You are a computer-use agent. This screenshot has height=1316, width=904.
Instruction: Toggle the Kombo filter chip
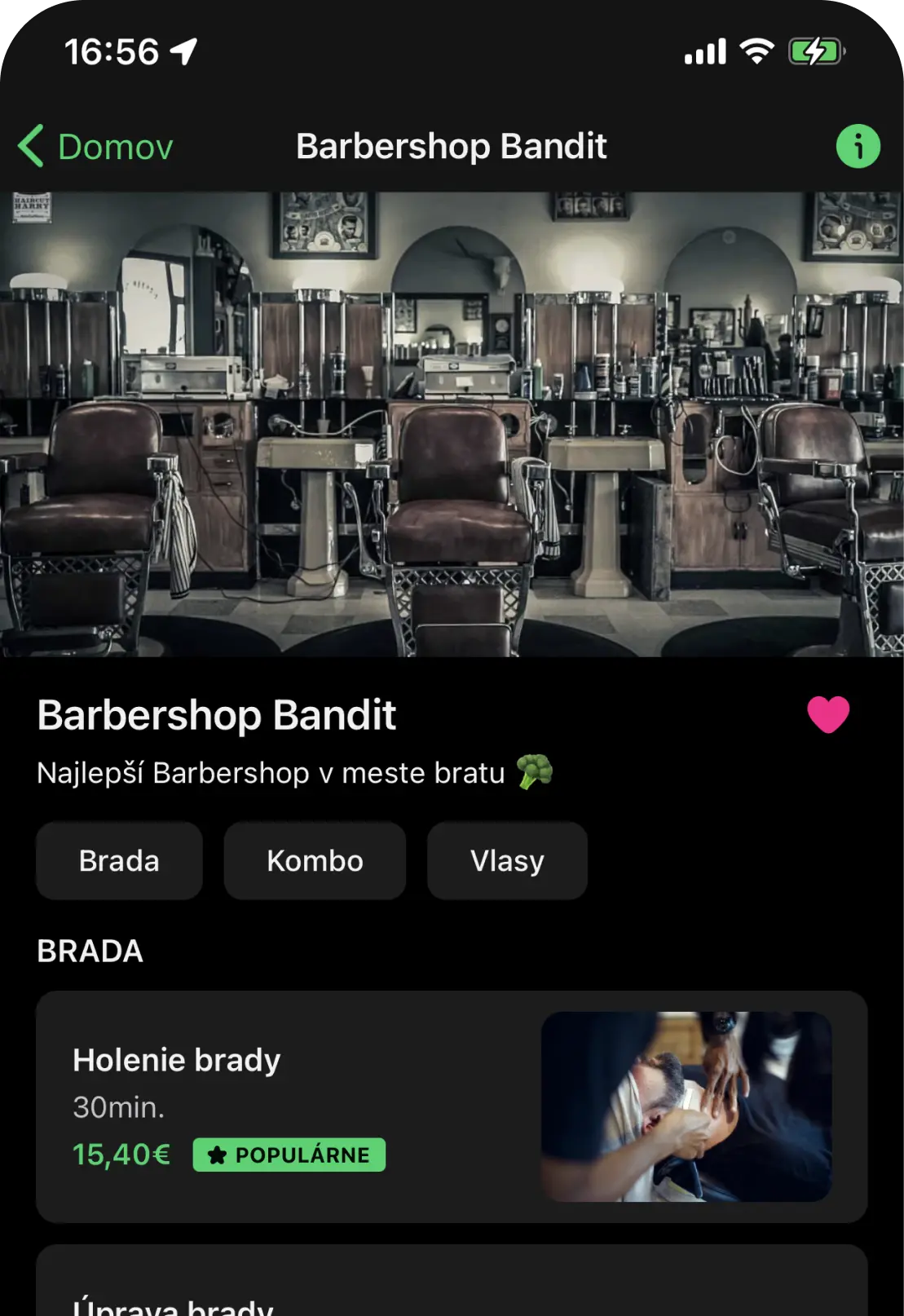pyautogui.click(x=315, y=860)
